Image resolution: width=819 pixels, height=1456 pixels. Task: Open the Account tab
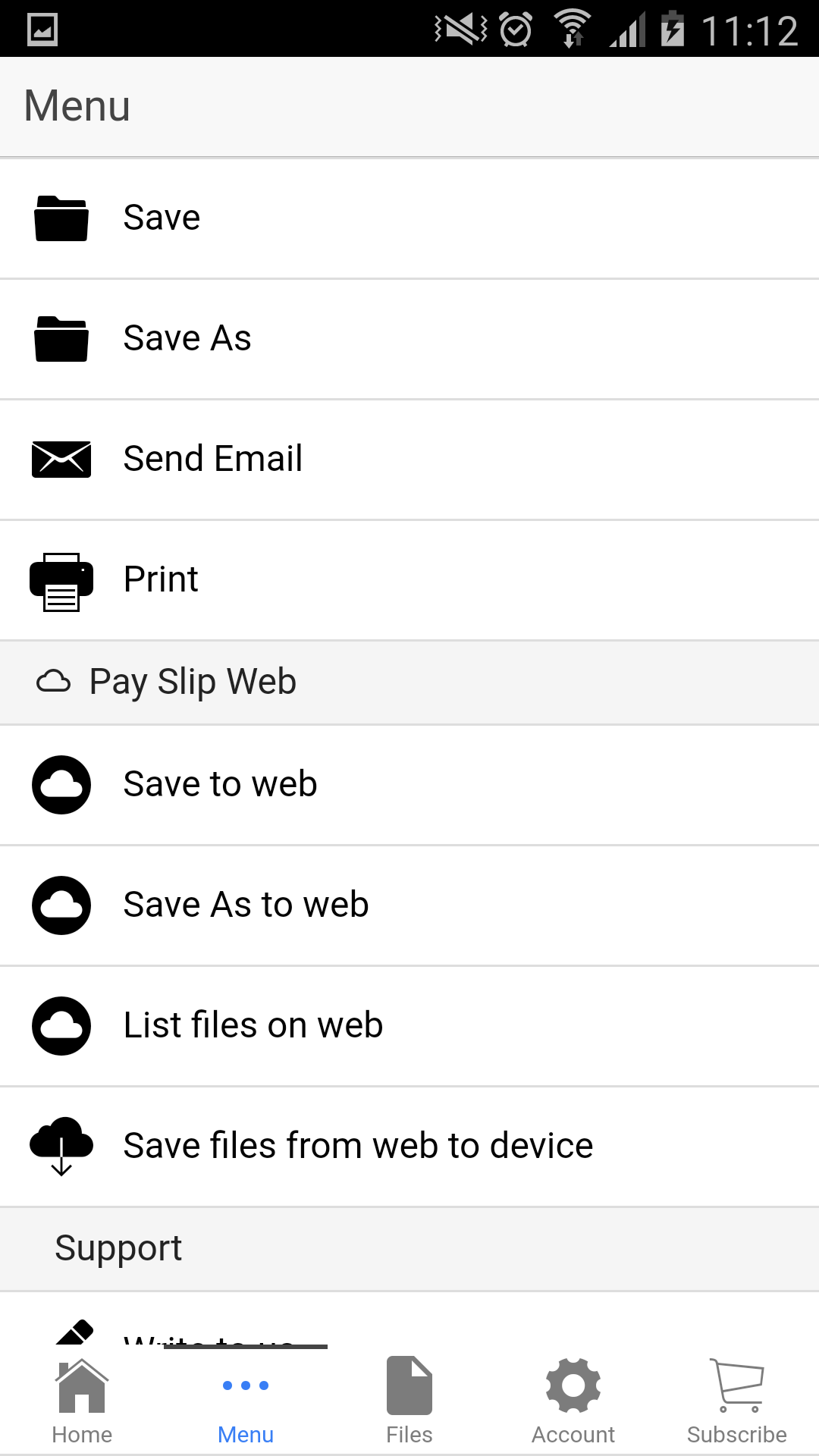click(573, 1401)
